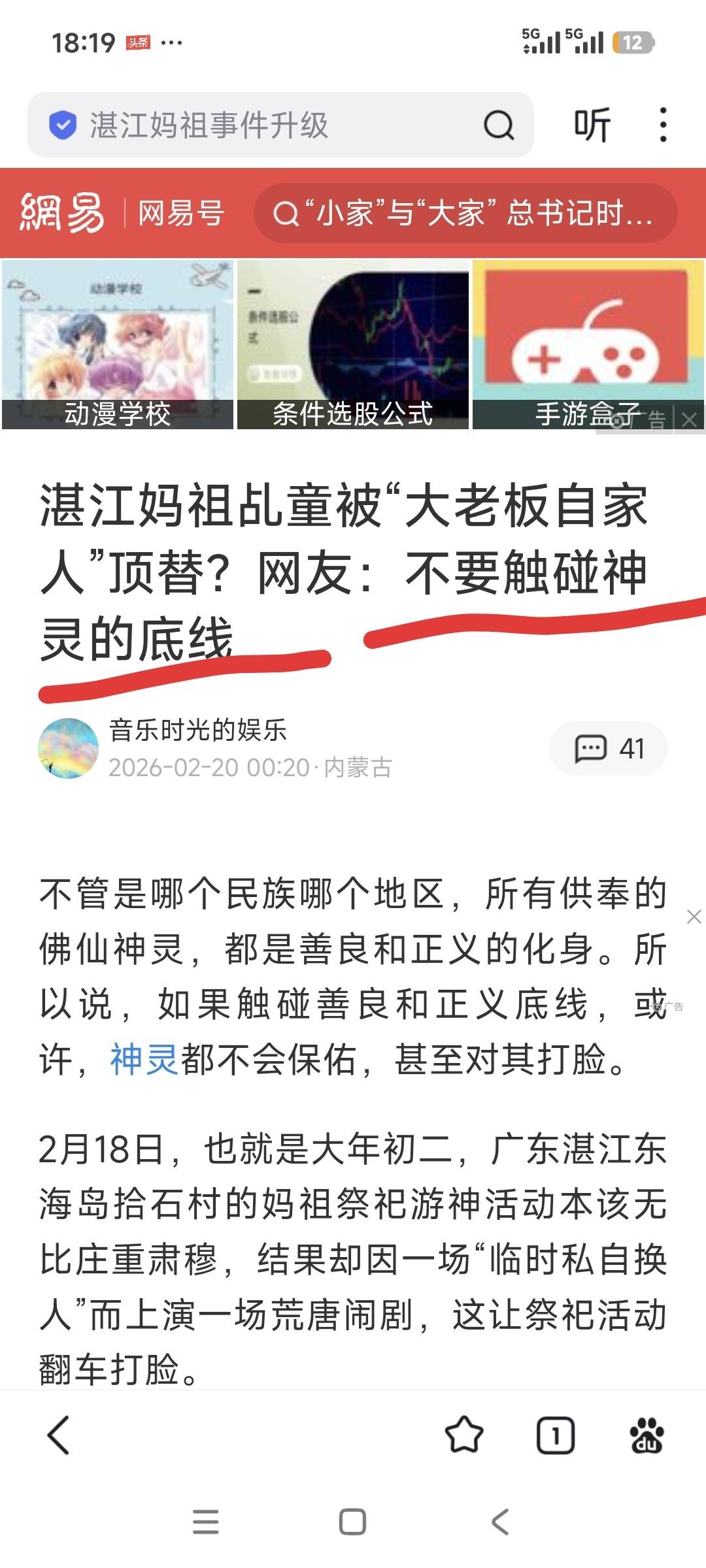Open the Baidu paw home button

click(647, 1435)
